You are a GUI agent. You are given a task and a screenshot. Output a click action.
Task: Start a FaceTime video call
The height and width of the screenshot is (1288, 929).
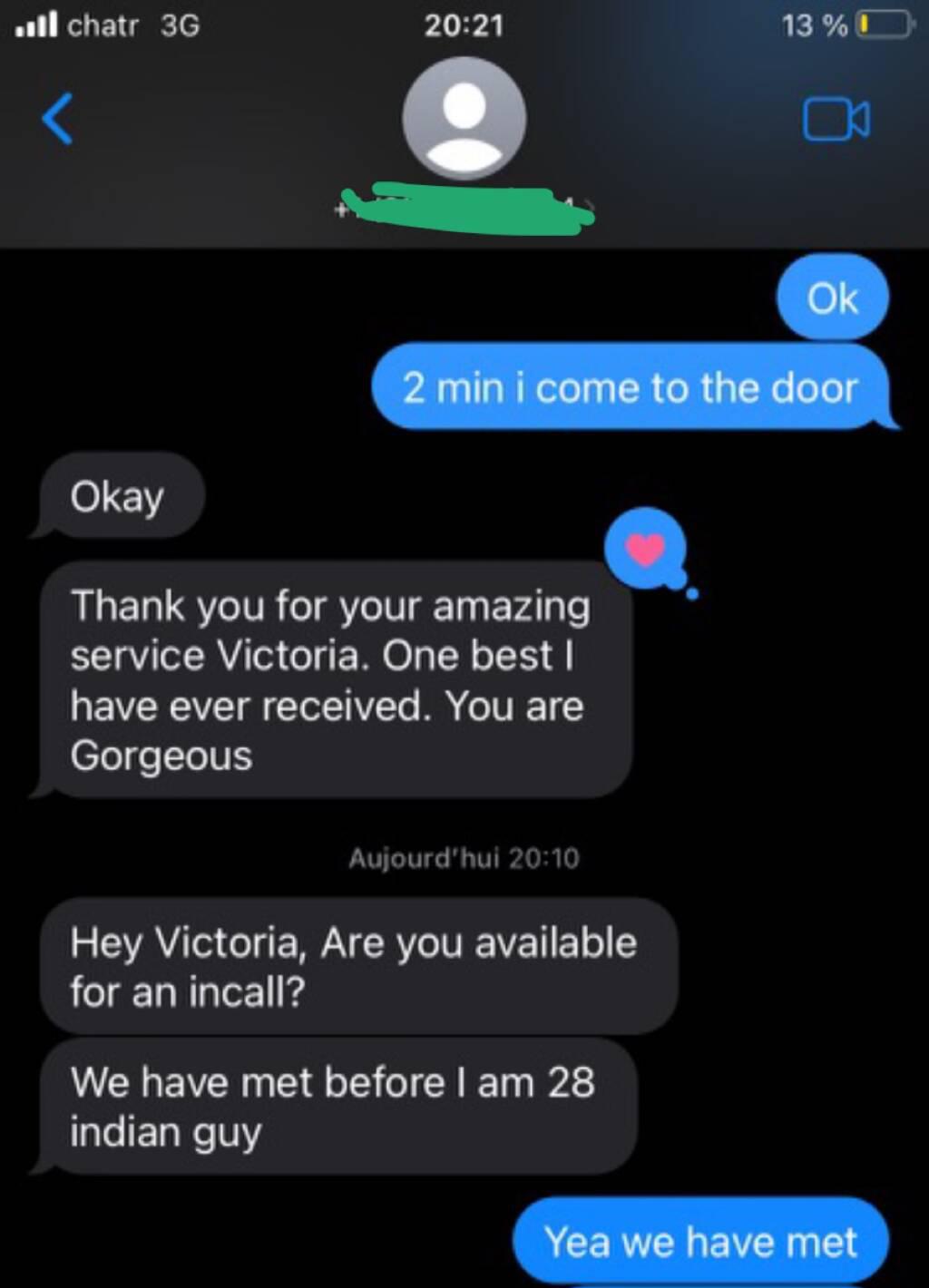tap(836, 120)
